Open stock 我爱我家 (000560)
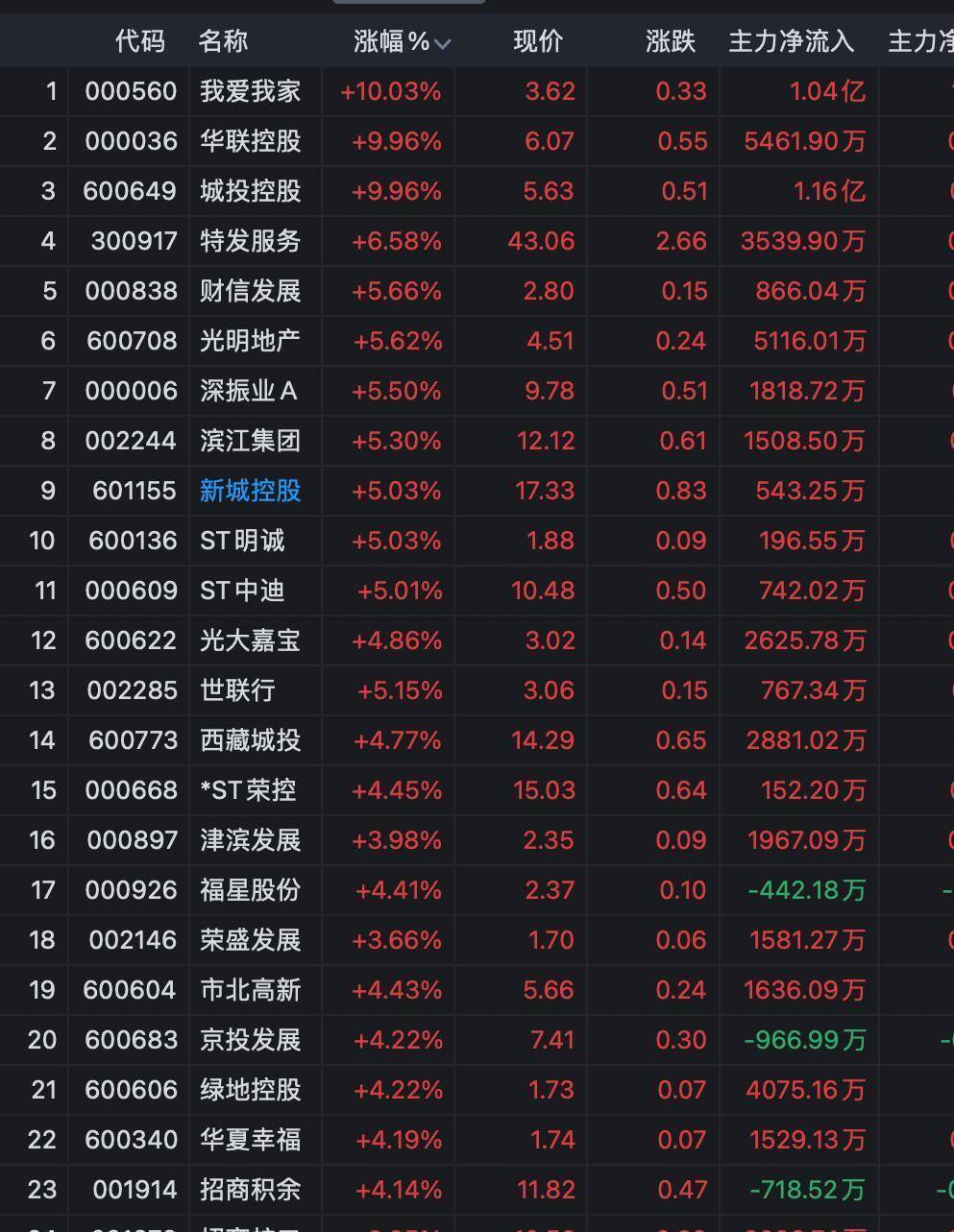The width and height of the screenshot is (954, 1232). [x=250, y=91]
